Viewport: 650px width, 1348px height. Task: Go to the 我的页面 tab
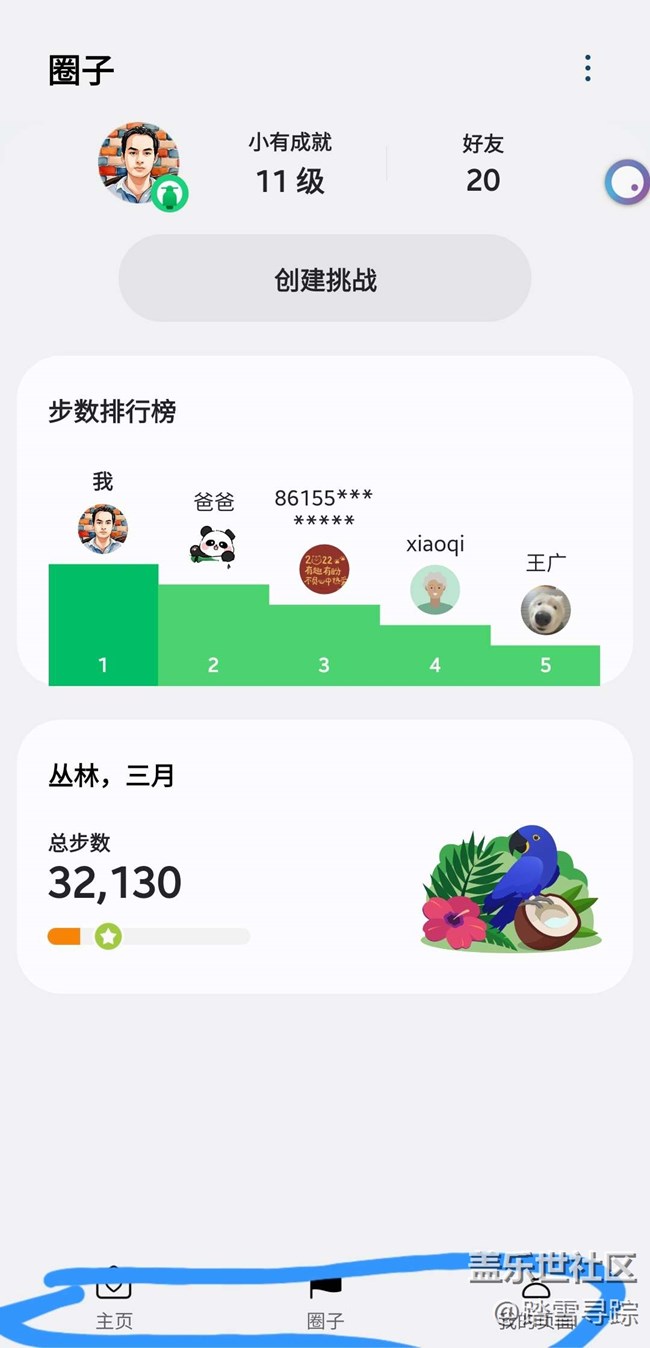(536, 1302)
